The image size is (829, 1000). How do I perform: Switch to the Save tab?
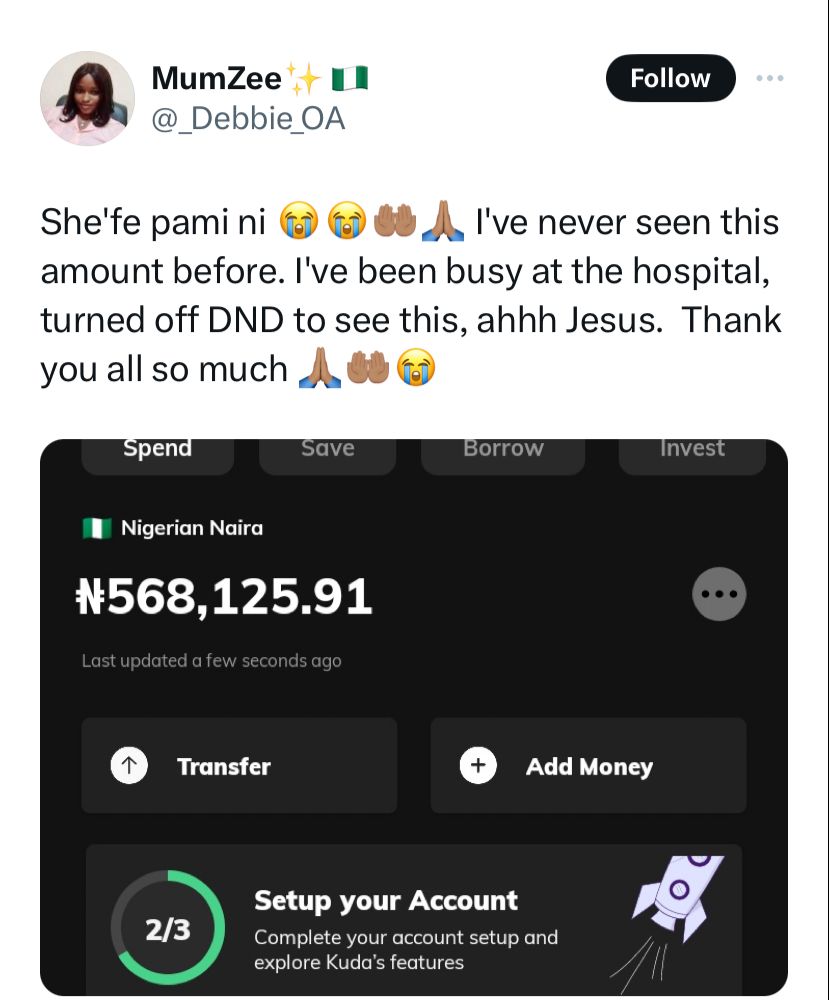coord(327,448)
